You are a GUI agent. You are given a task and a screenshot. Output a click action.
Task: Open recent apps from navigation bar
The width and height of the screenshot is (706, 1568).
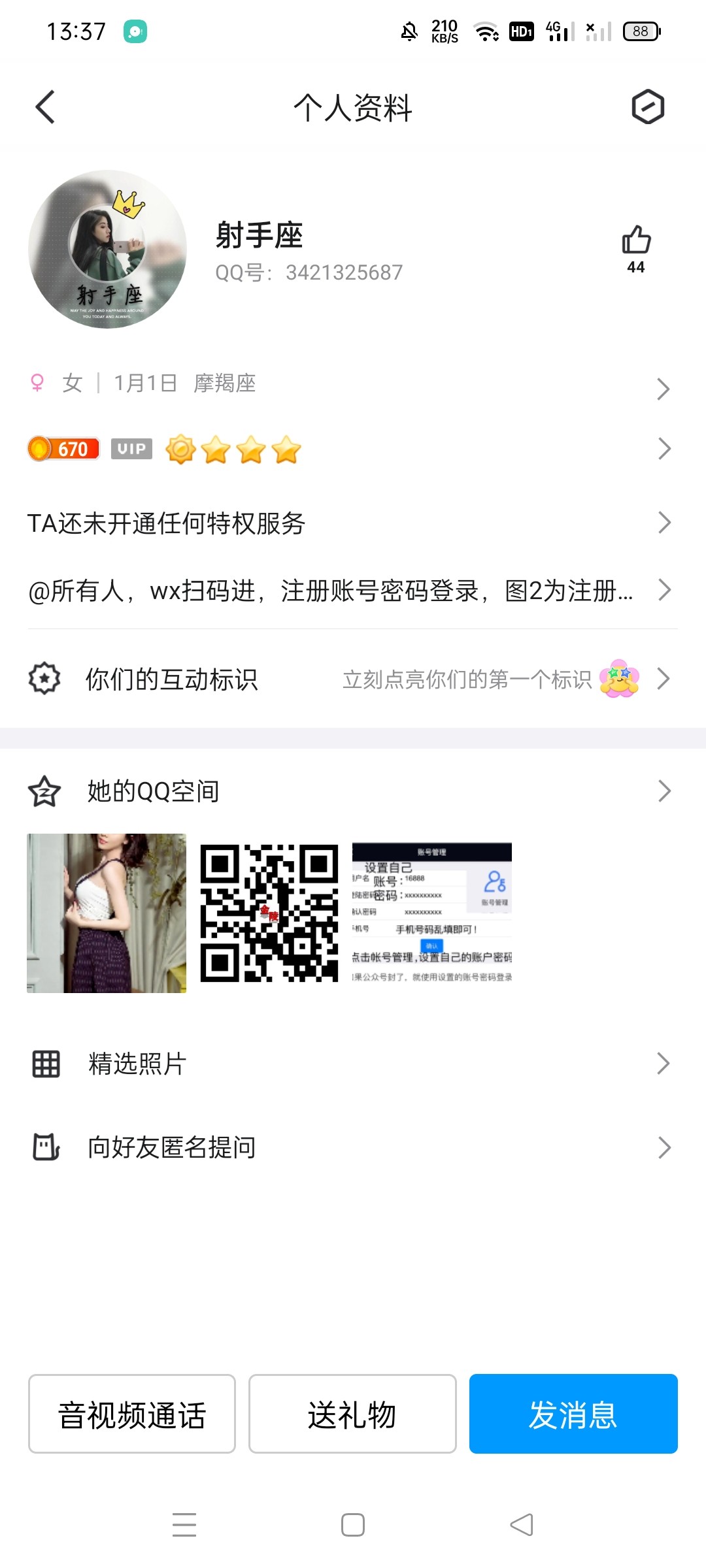point(184,1525)
